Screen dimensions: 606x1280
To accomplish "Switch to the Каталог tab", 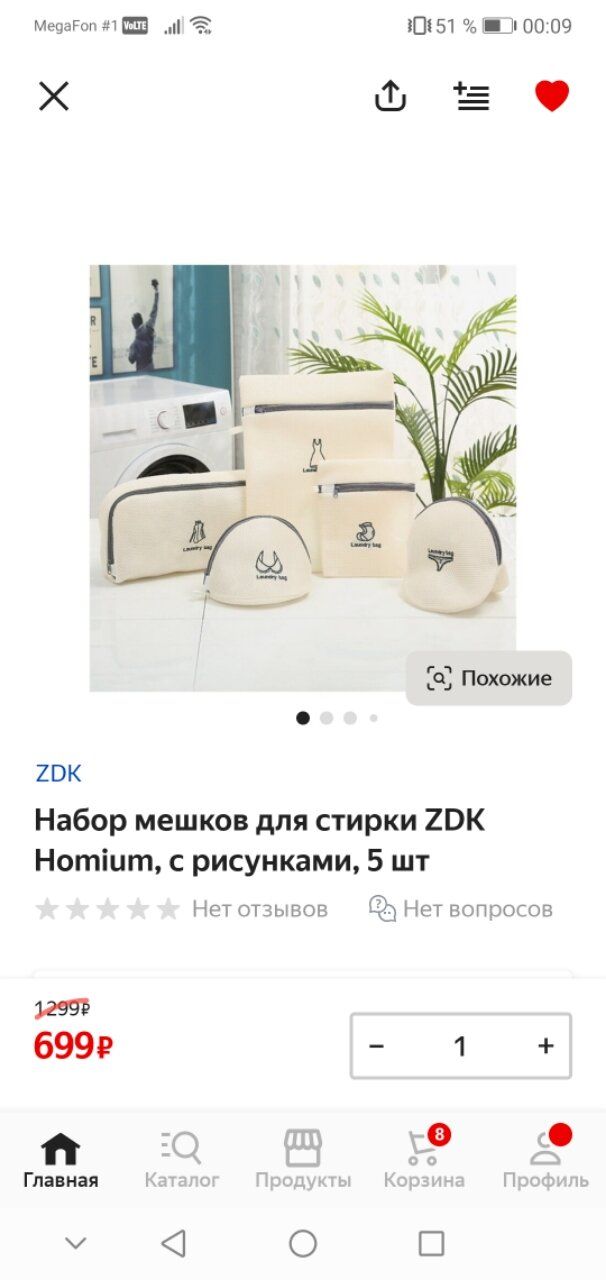I will coord(182,1160).
